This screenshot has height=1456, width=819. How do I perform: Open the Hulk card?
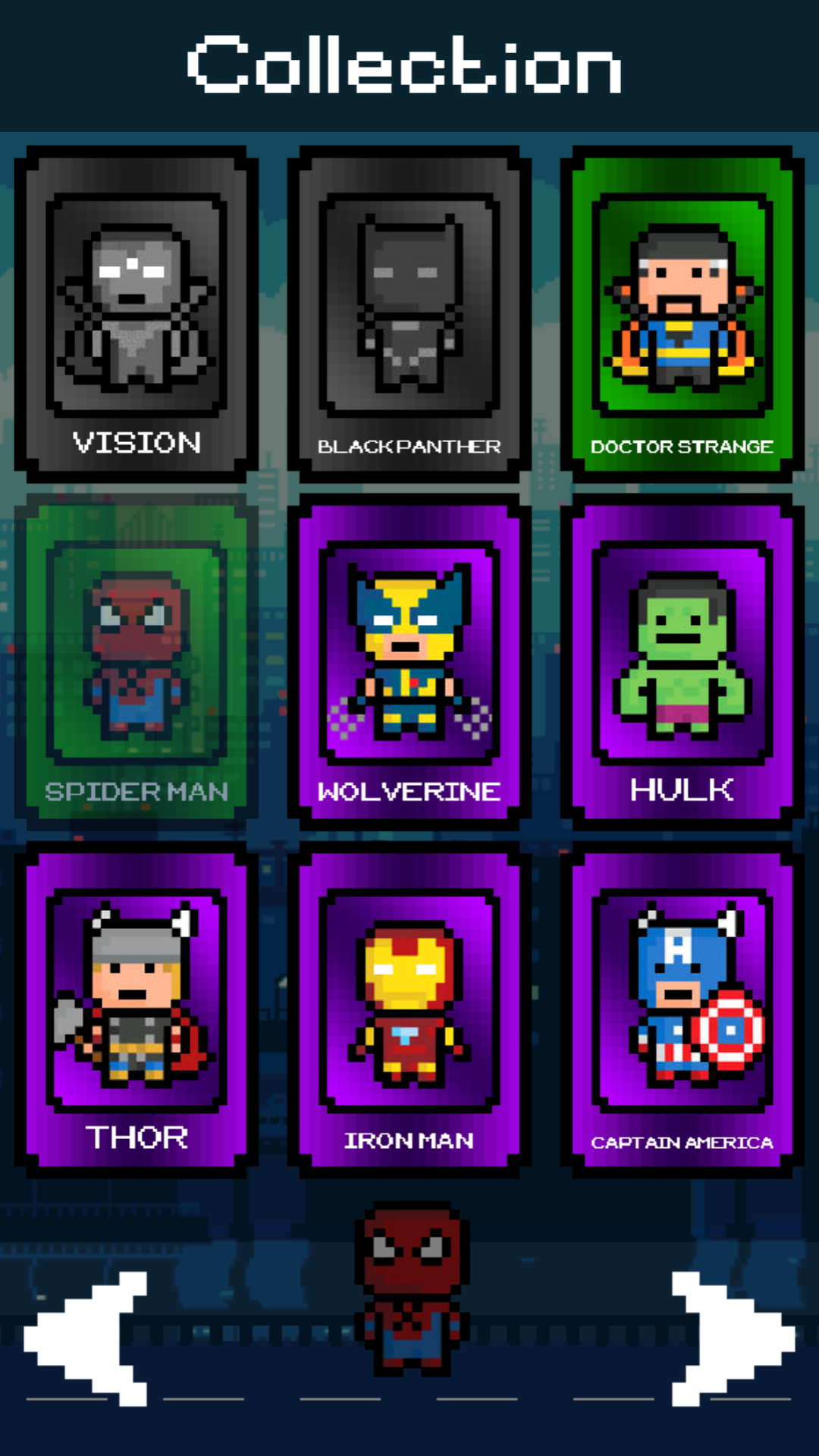[x=681, y=660]
